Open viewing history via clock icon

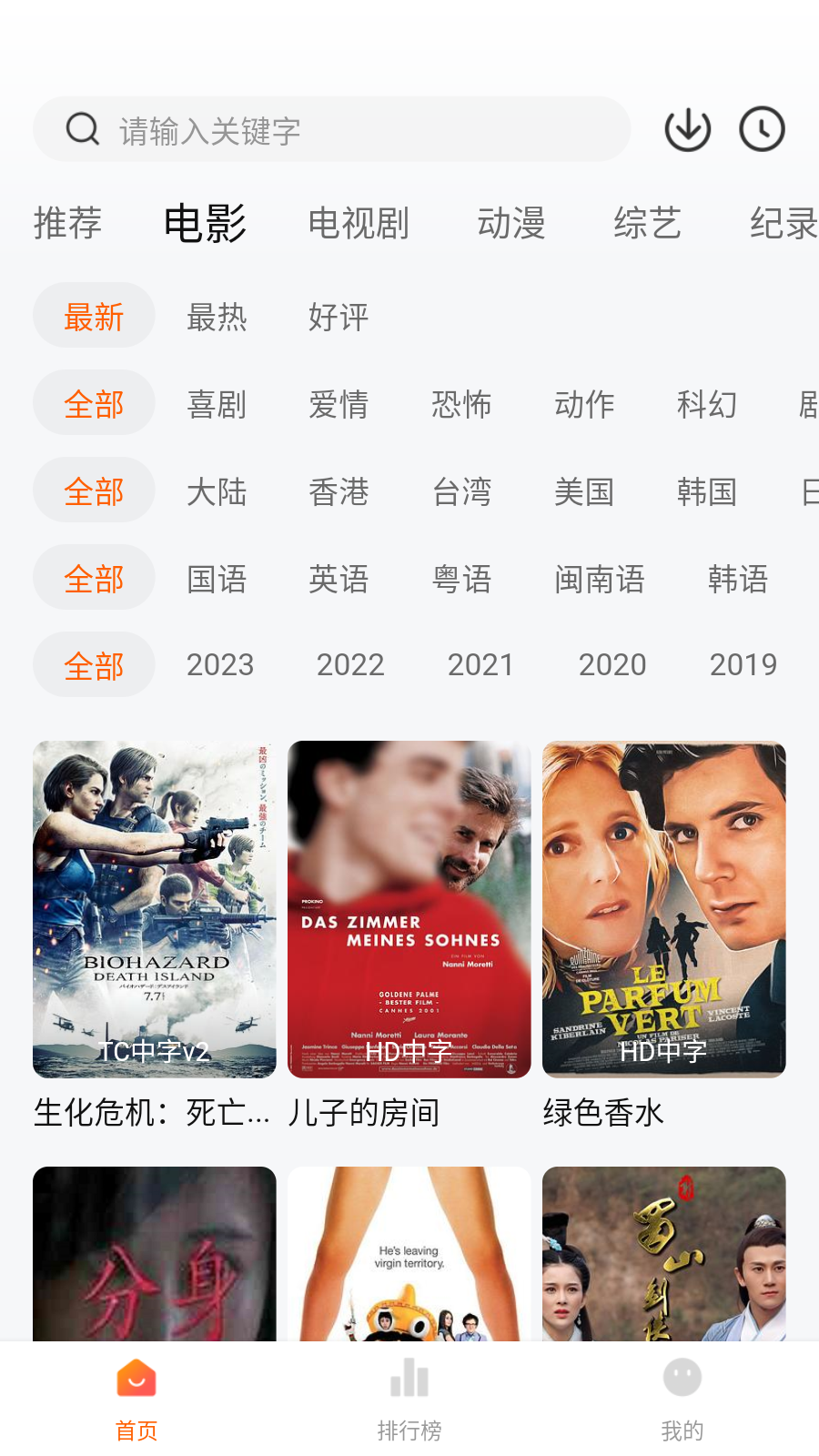coord(762,128)
